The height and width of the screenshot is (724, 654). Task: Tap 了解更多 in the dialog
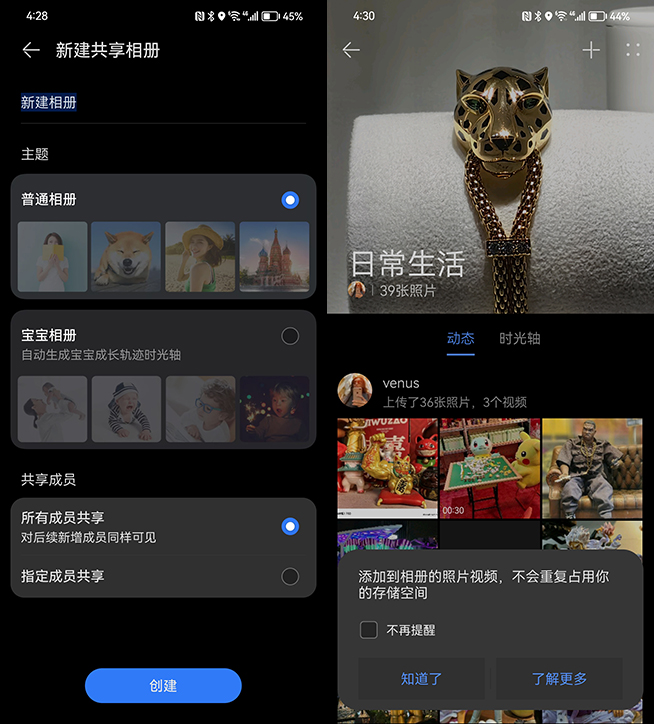pyautogui.click(x=559, y=678)
